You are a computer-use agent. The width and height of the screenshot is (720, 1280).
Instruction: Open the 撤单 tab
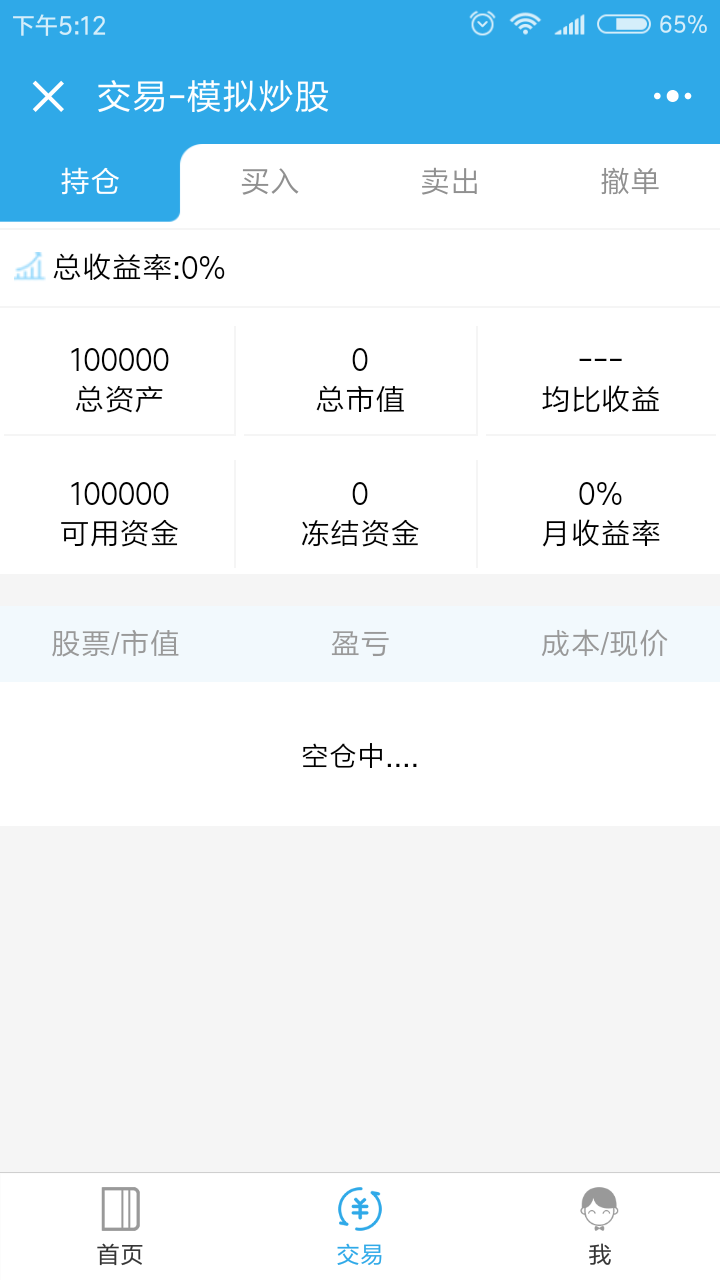pyautogui.click(x=630, y=182)
